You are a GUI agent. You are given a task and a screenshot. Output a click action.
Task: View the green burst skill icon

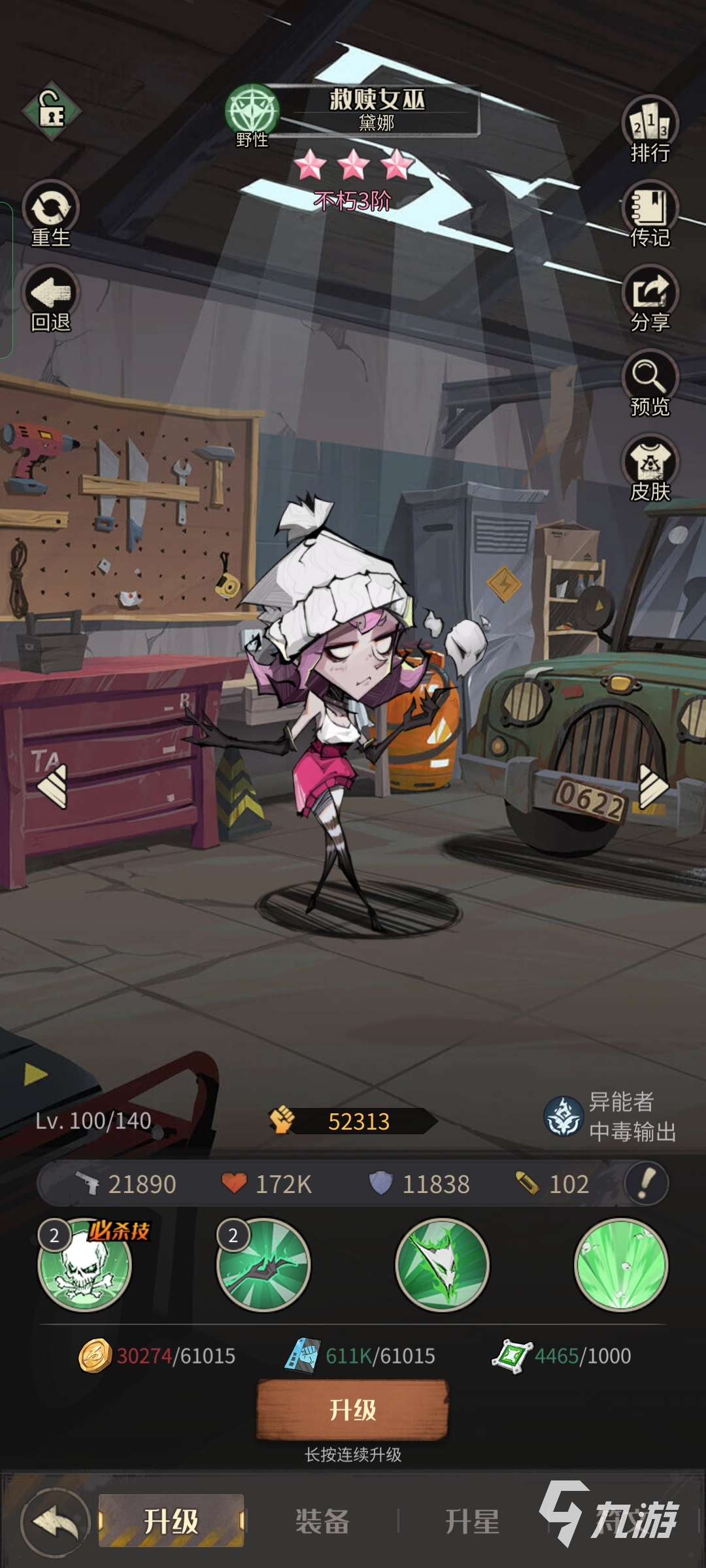pyautogui.click(x=621, y=1266)
